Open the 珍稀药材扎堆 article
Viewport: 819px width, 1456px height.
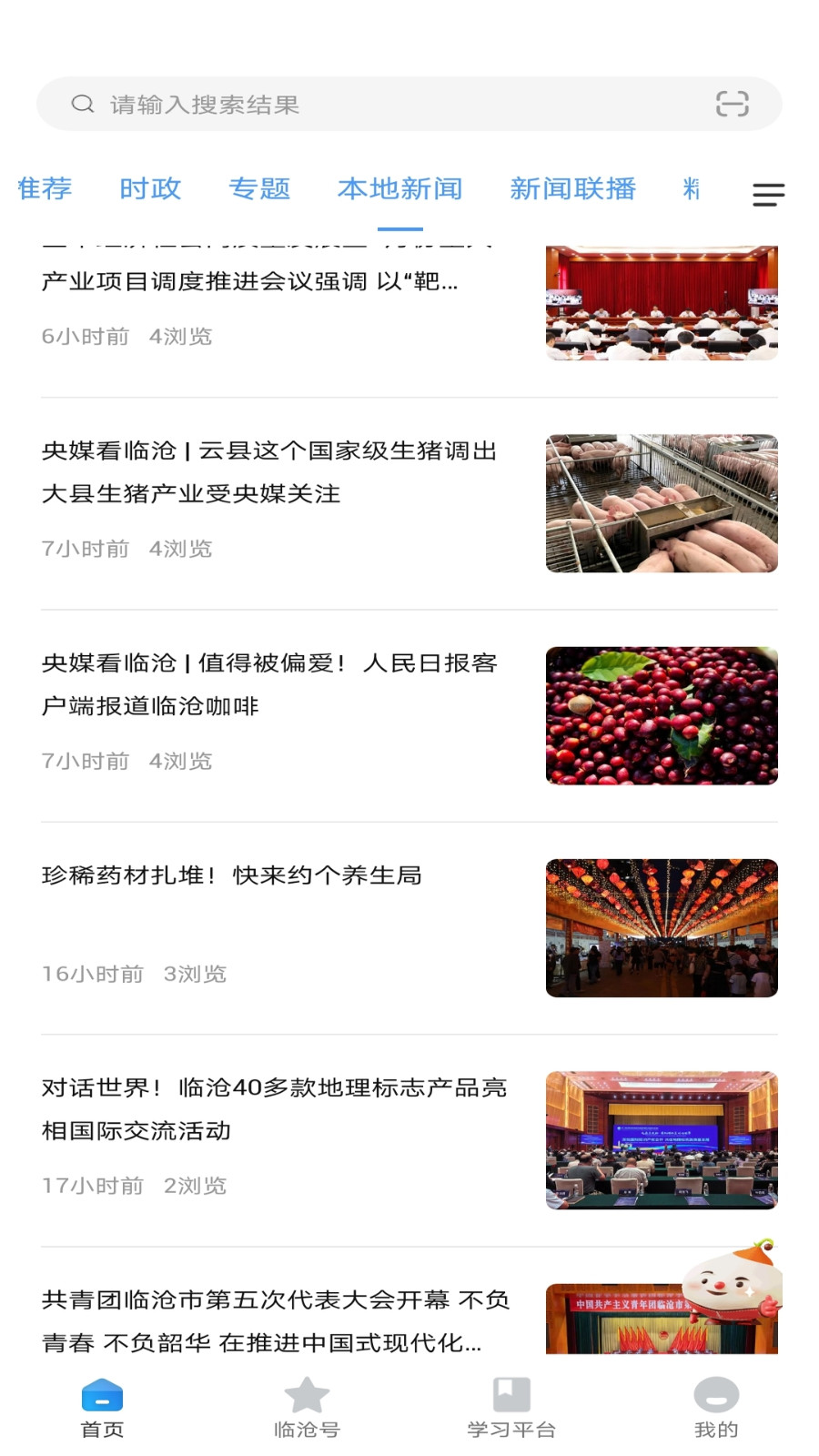232,875
